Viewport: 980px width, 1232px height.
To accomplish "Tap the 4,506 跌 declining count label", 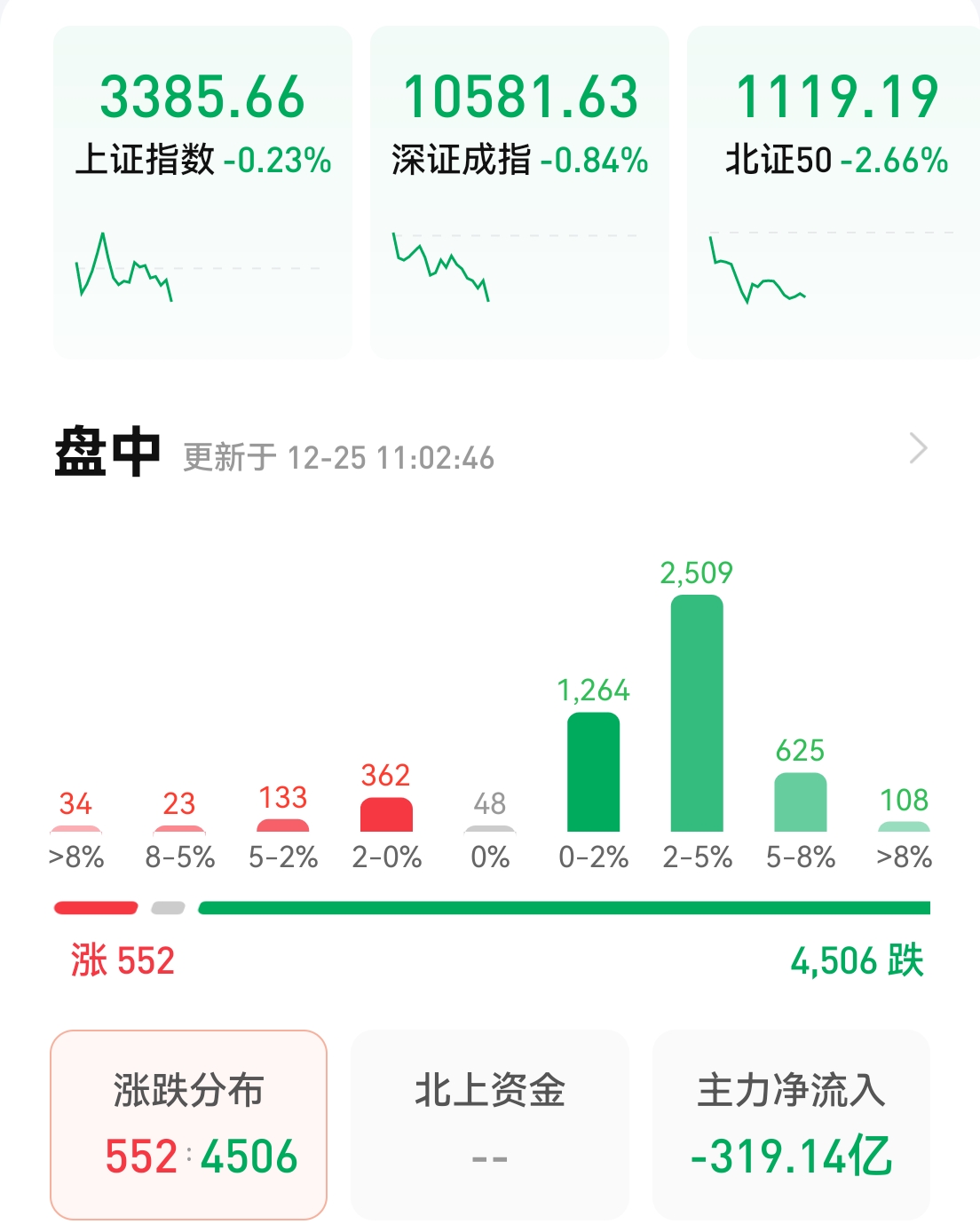I will (x=855, y=961).
